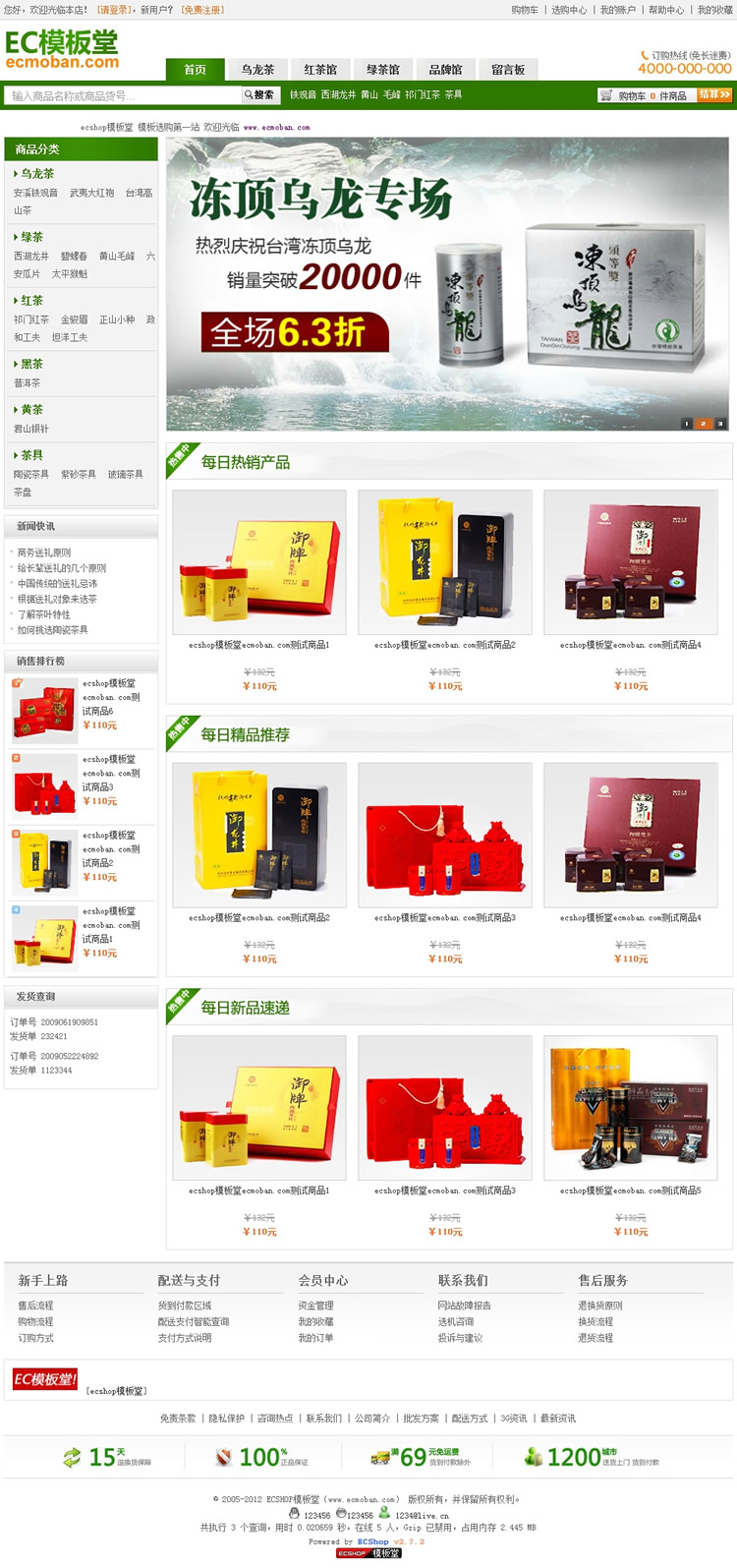Image resolution: width=737 pixels, height=1568 pixels.
Task: Open the 安溪铁观音 category link
Action: (35, 194)
